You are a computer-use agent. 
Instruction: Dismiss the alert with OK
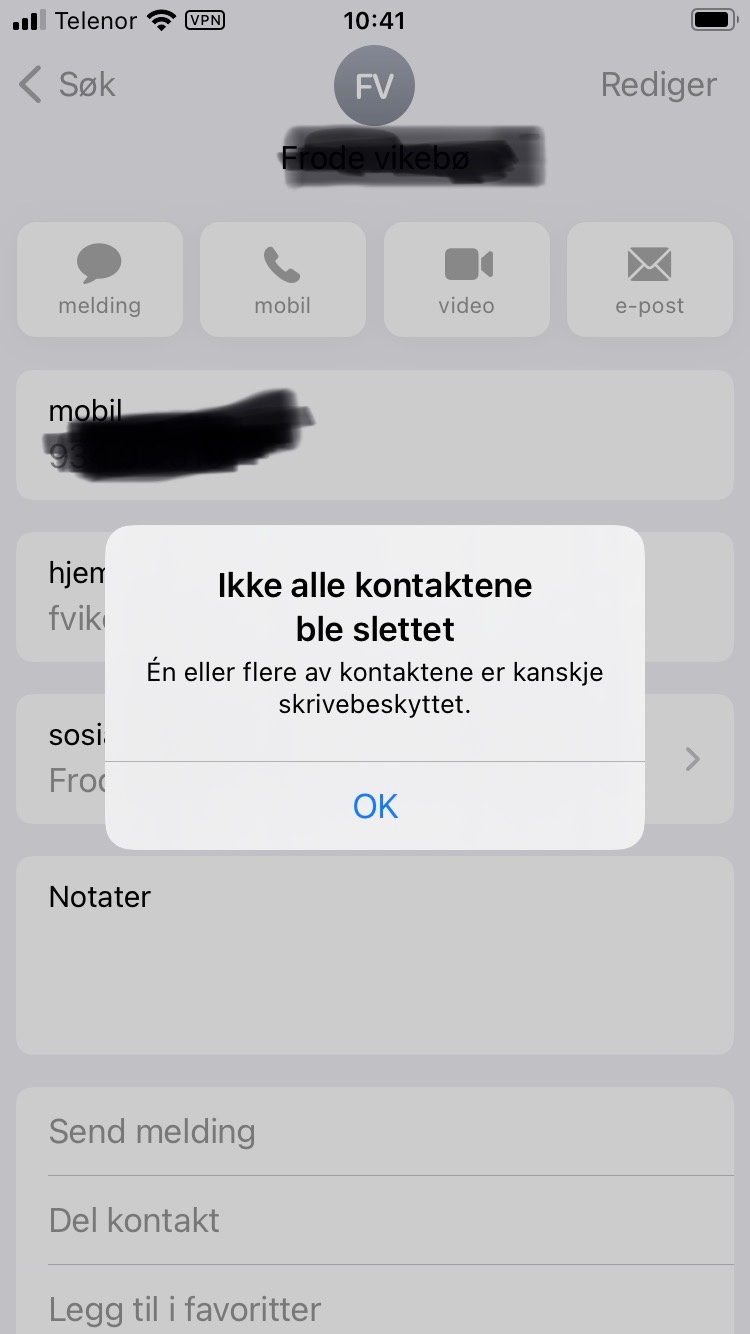[x=375, y=806]
